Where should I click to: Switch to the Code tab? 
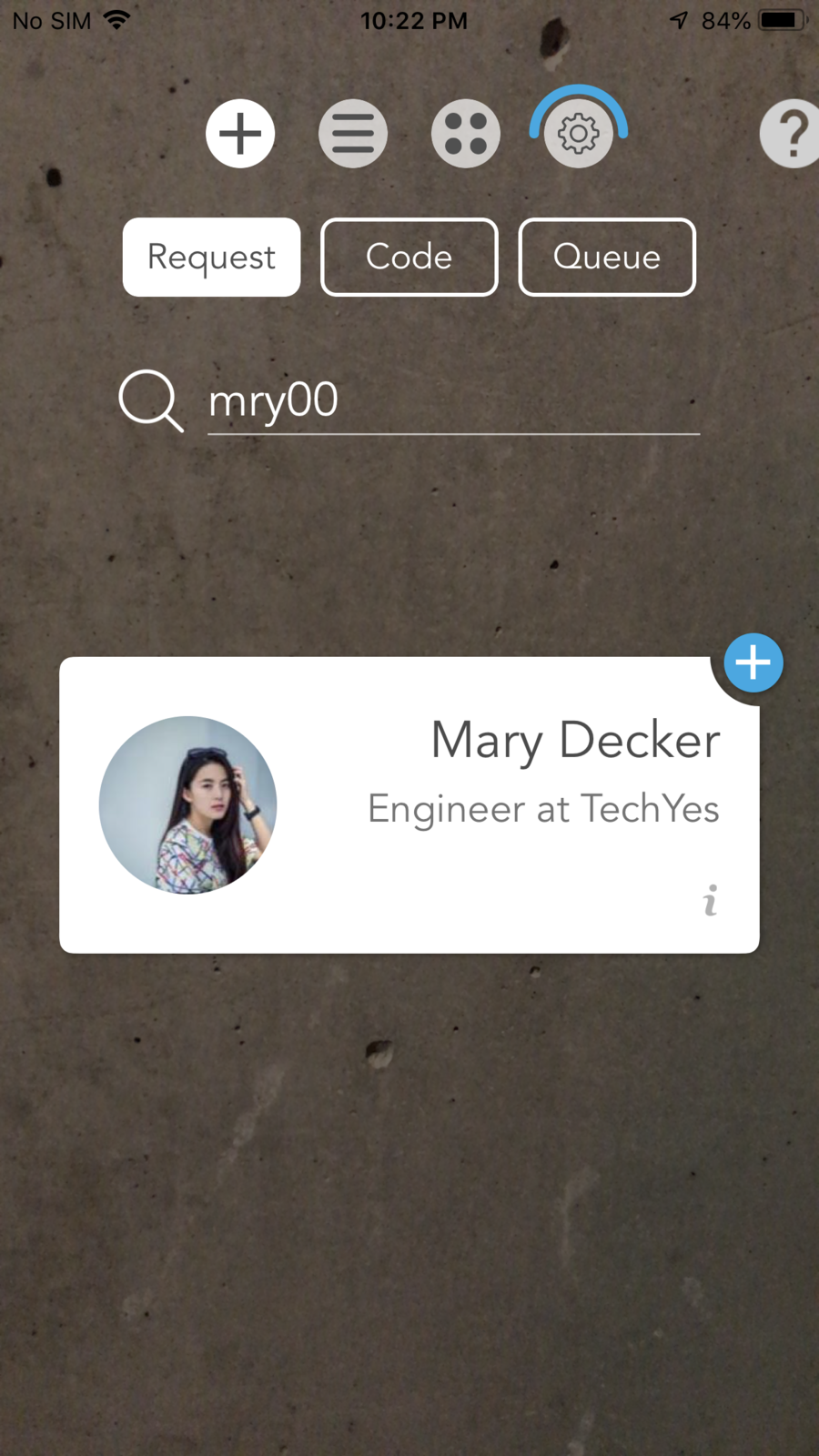(x=409, y=257)
